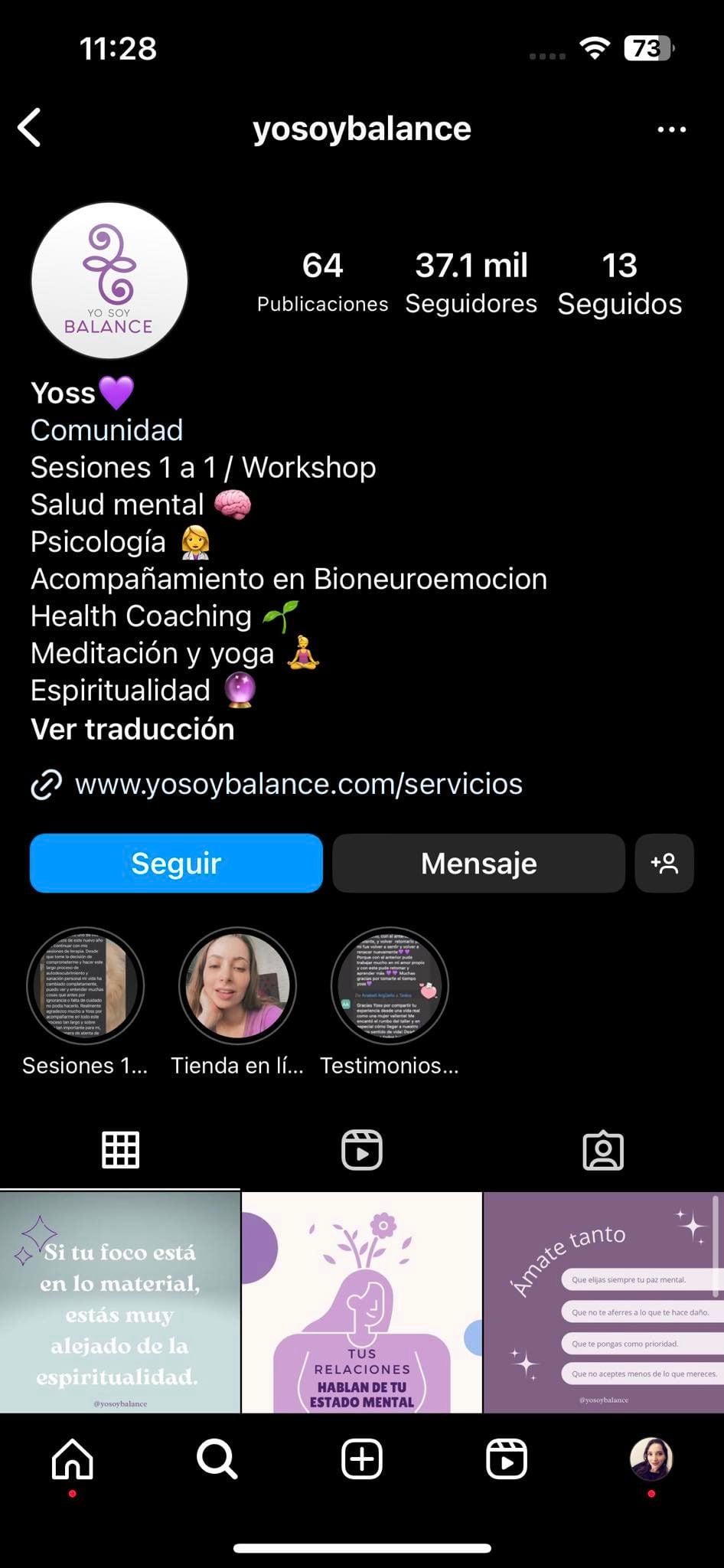Send a message with Mensaje
Screen dimensions: 724x1568
click(478, 863)
